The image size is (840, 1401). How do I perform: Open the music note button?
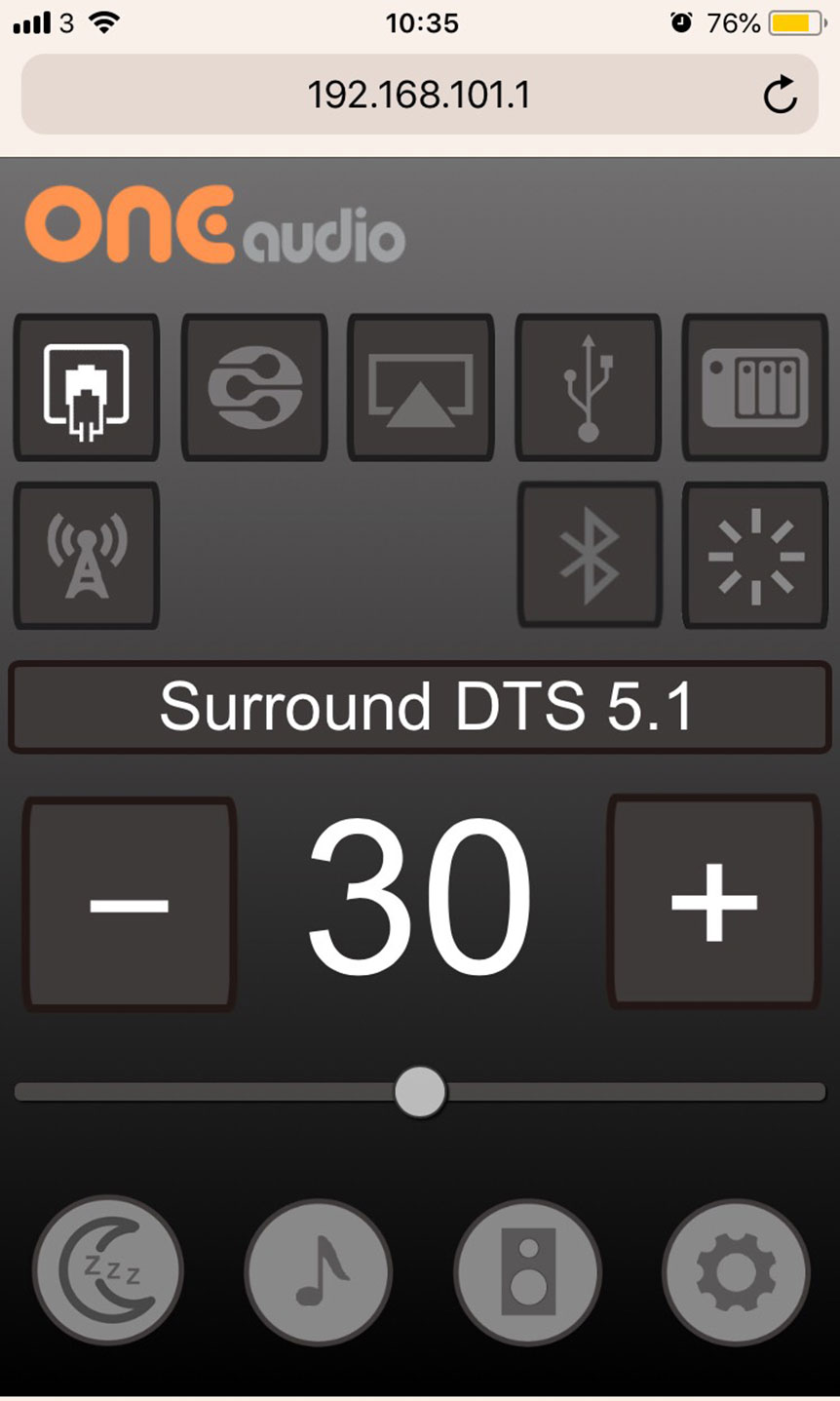(318, 1270)
